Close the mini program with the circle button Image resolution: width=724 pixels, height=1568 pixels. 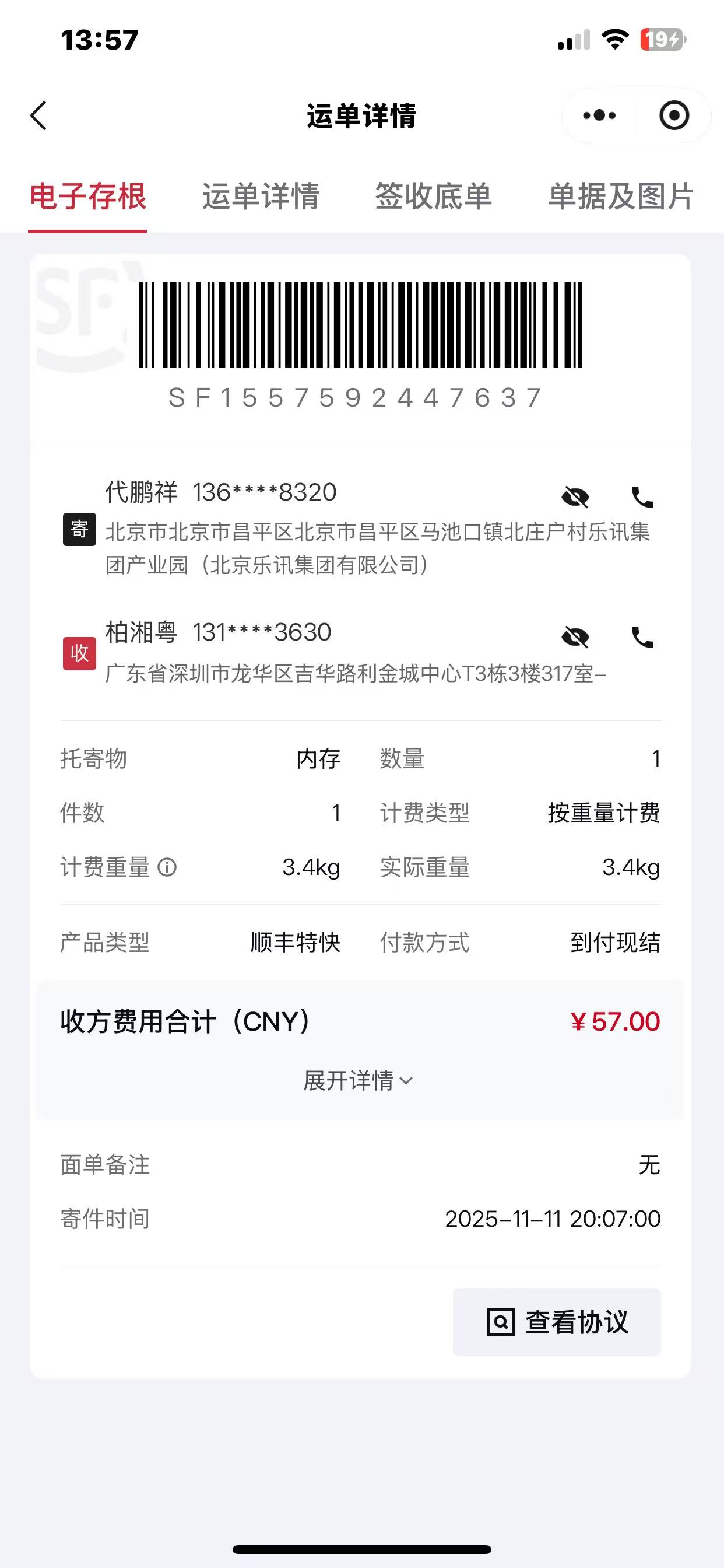(674, 116)
